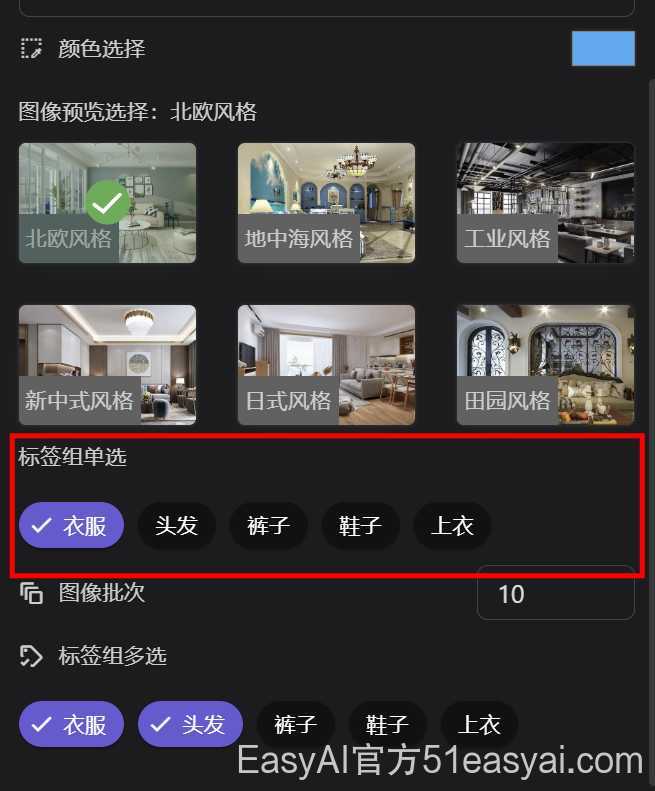Pick 鞋子 chip in 标签组单选

pos(360,525)
